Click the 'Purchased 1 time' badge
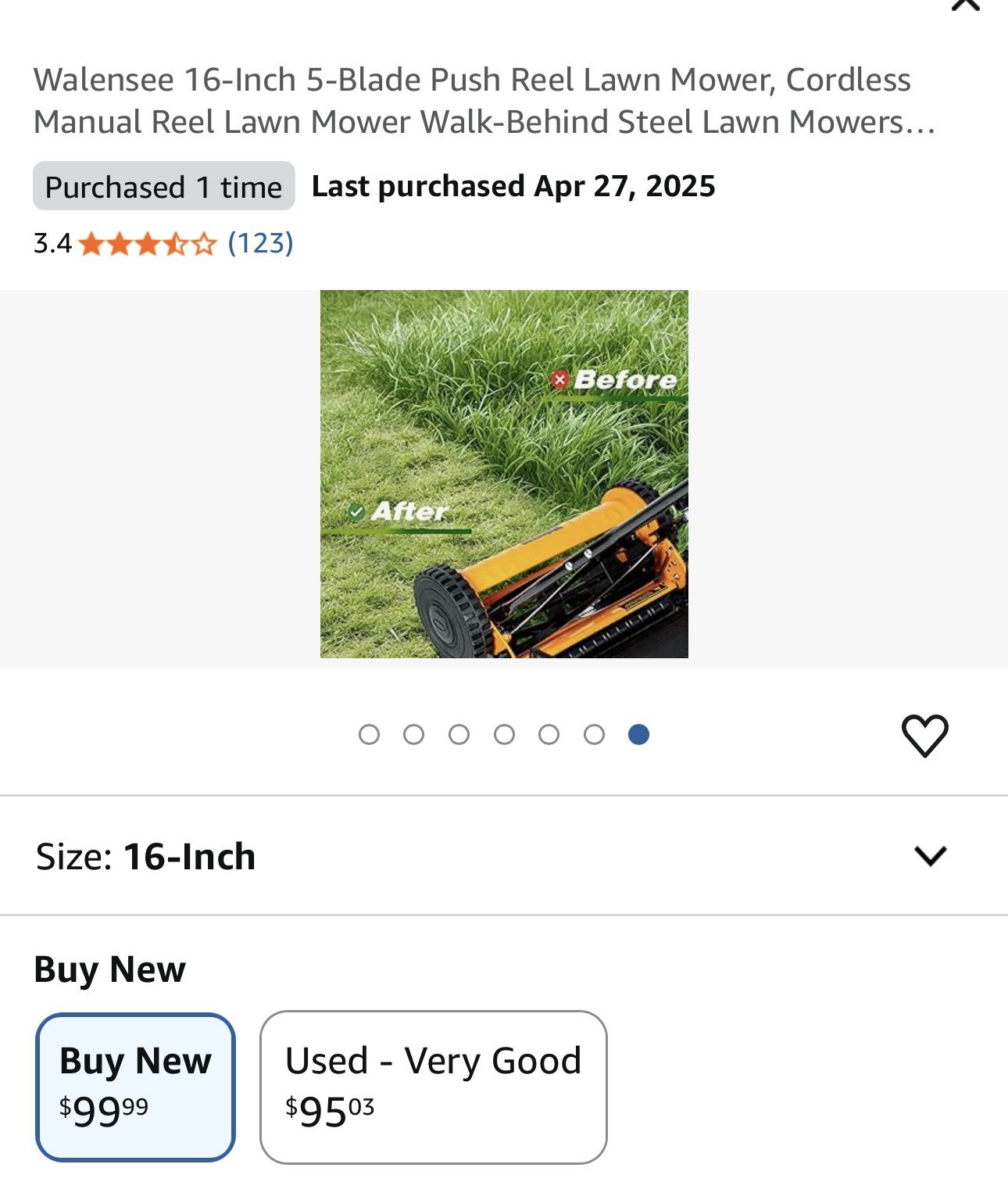 click(x=163, y=186)
